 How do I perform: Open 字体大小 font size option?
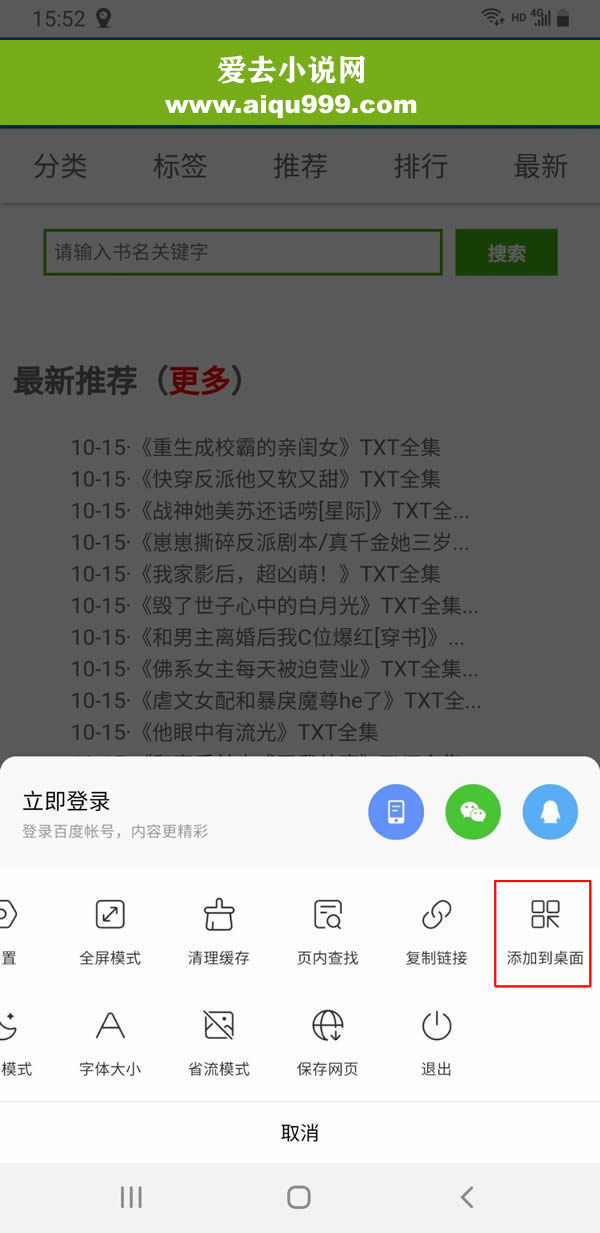point(110,1041)
